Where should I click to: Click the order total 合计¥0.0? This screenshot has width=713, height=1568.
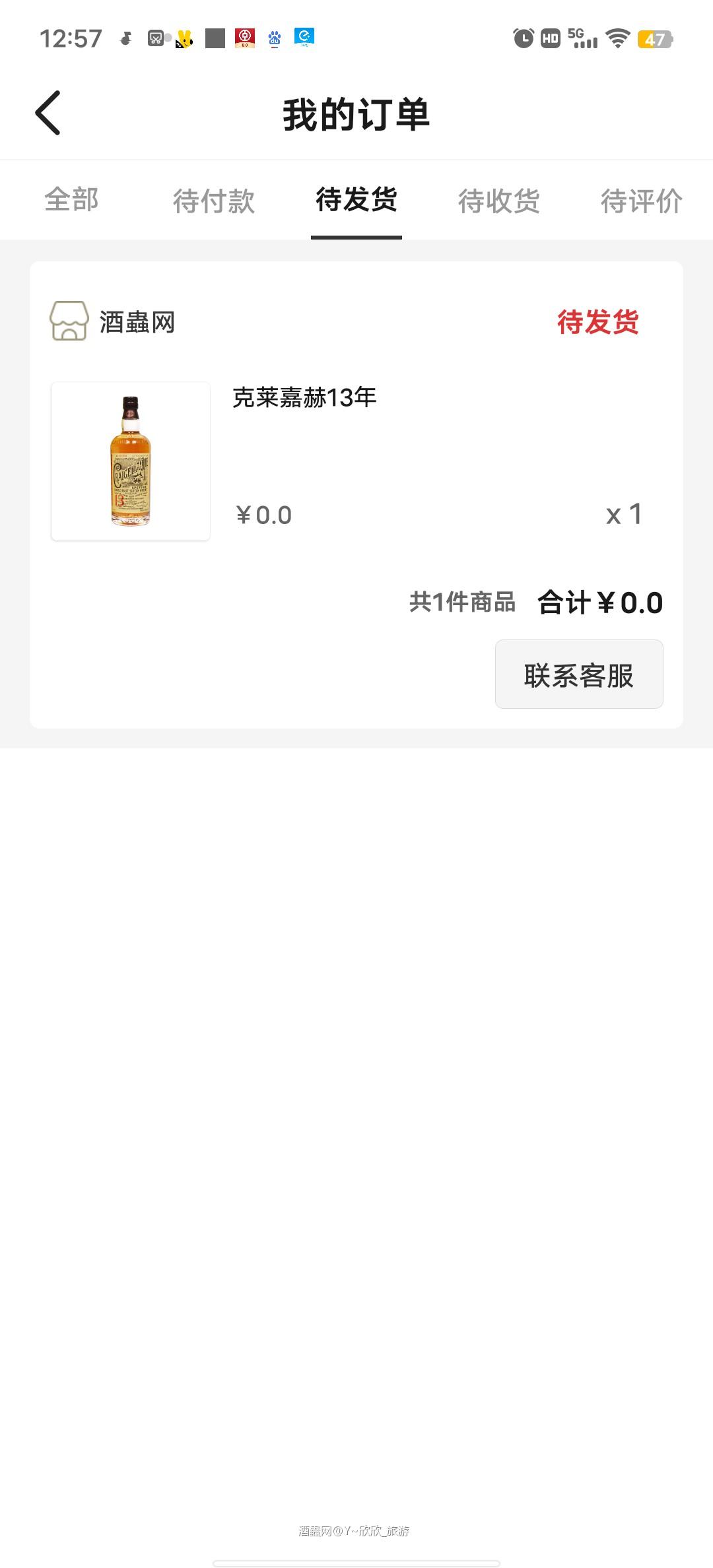[x=599, y=602]
